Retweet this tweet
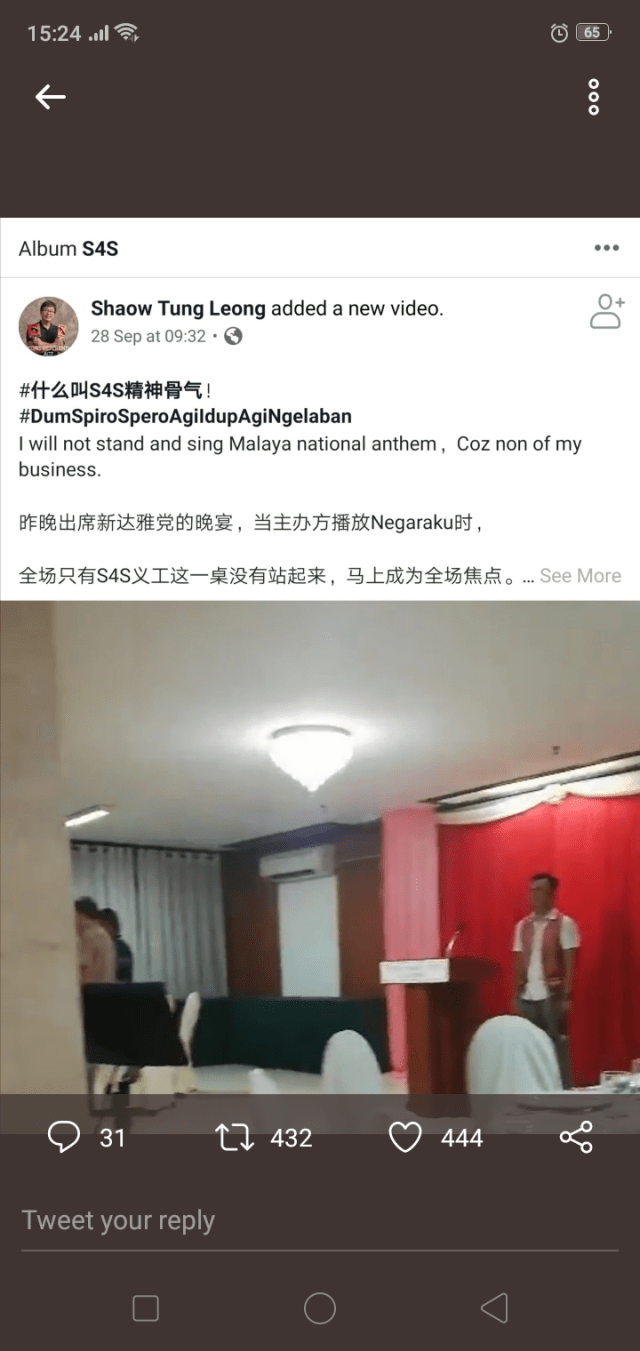Screen dimensions: 640x1351 click(x=235, y=1137)
